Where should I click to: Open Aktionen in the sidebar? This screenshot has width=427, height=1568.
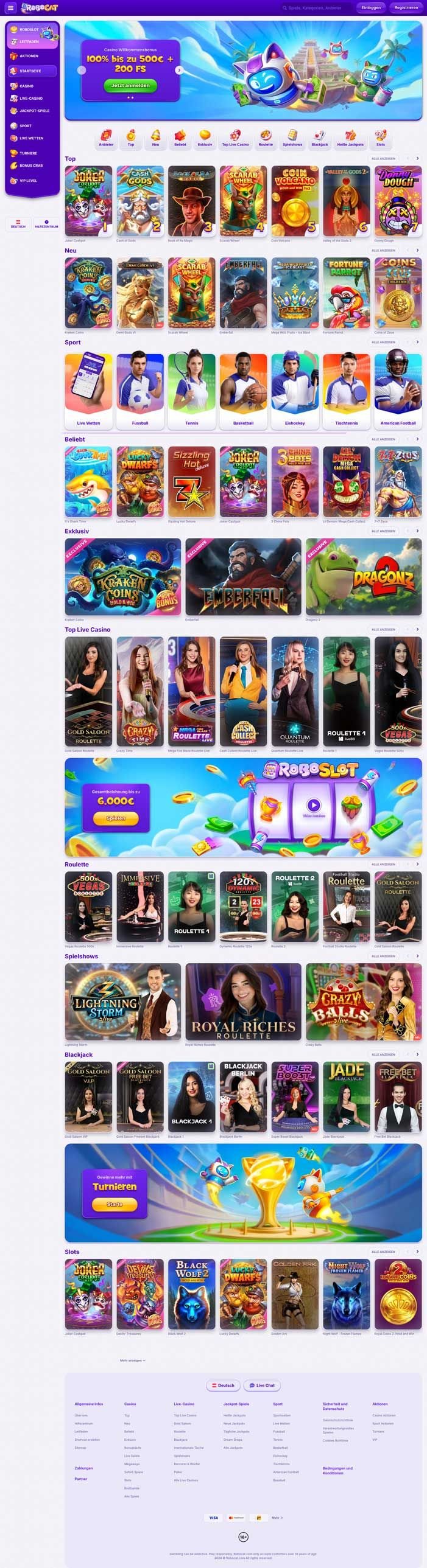[x=29, y=56]
